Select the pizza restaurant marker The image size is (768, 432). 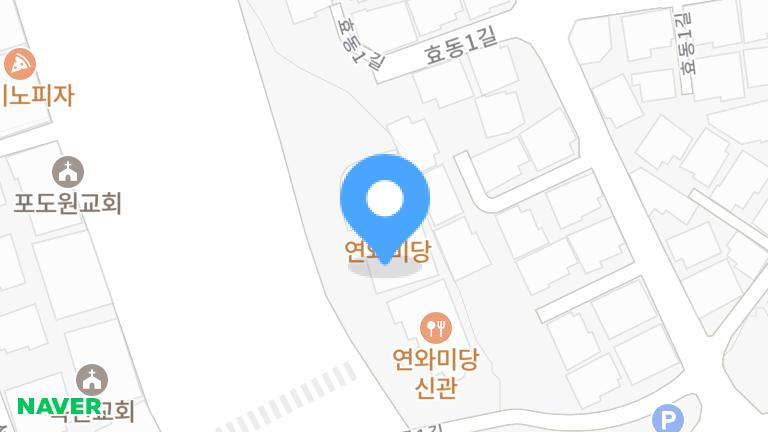19,65
